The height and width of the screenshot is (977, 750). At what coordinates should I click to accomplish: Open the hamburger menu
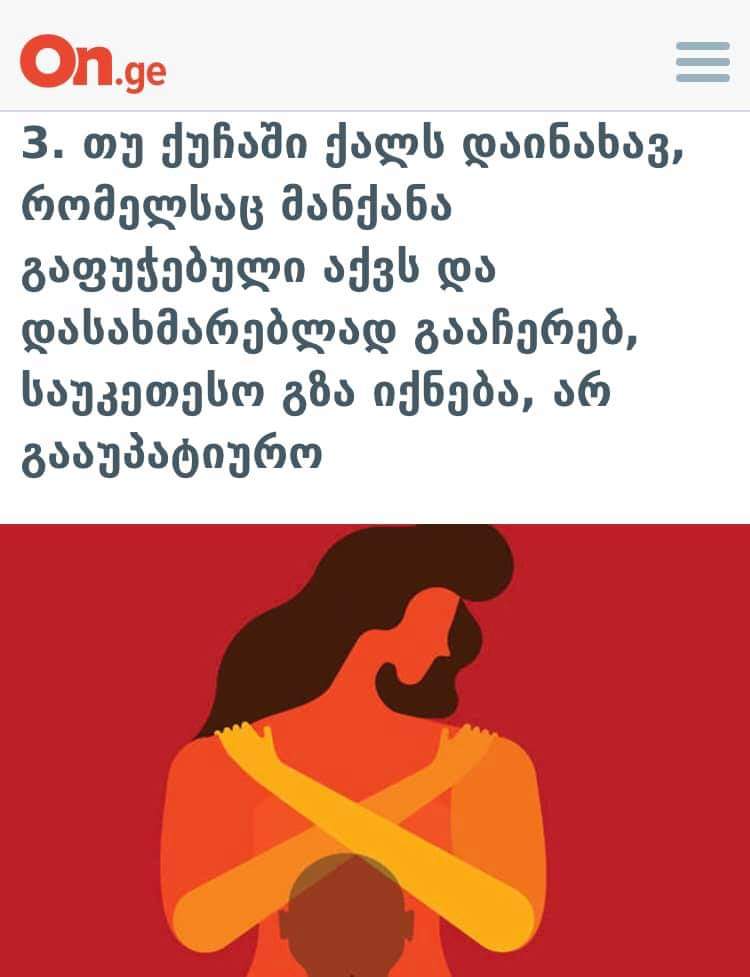coord(702,62)
